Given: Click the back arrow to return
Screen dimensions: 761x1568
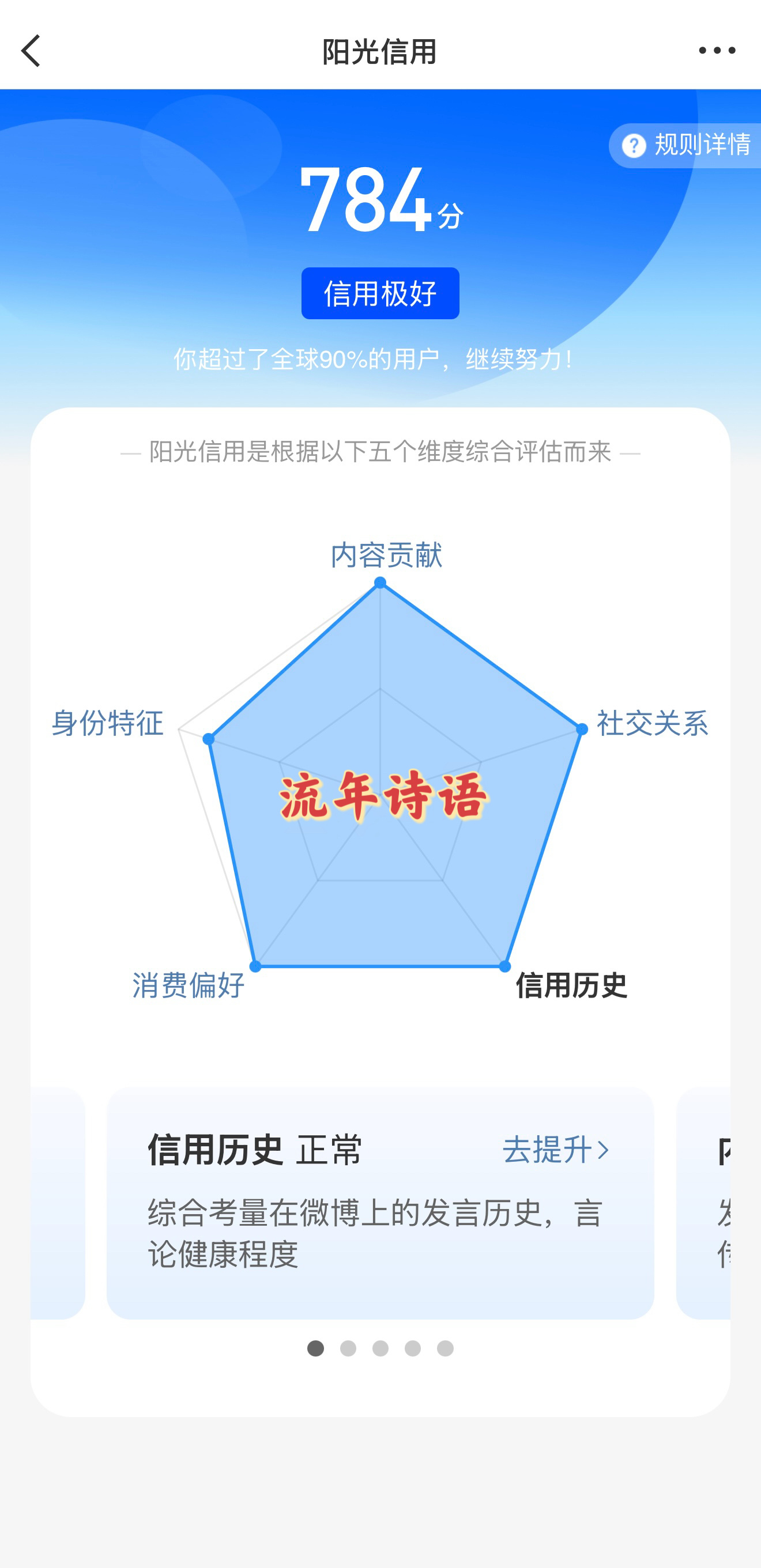Looking at the screenshot, I should (32, 51).
